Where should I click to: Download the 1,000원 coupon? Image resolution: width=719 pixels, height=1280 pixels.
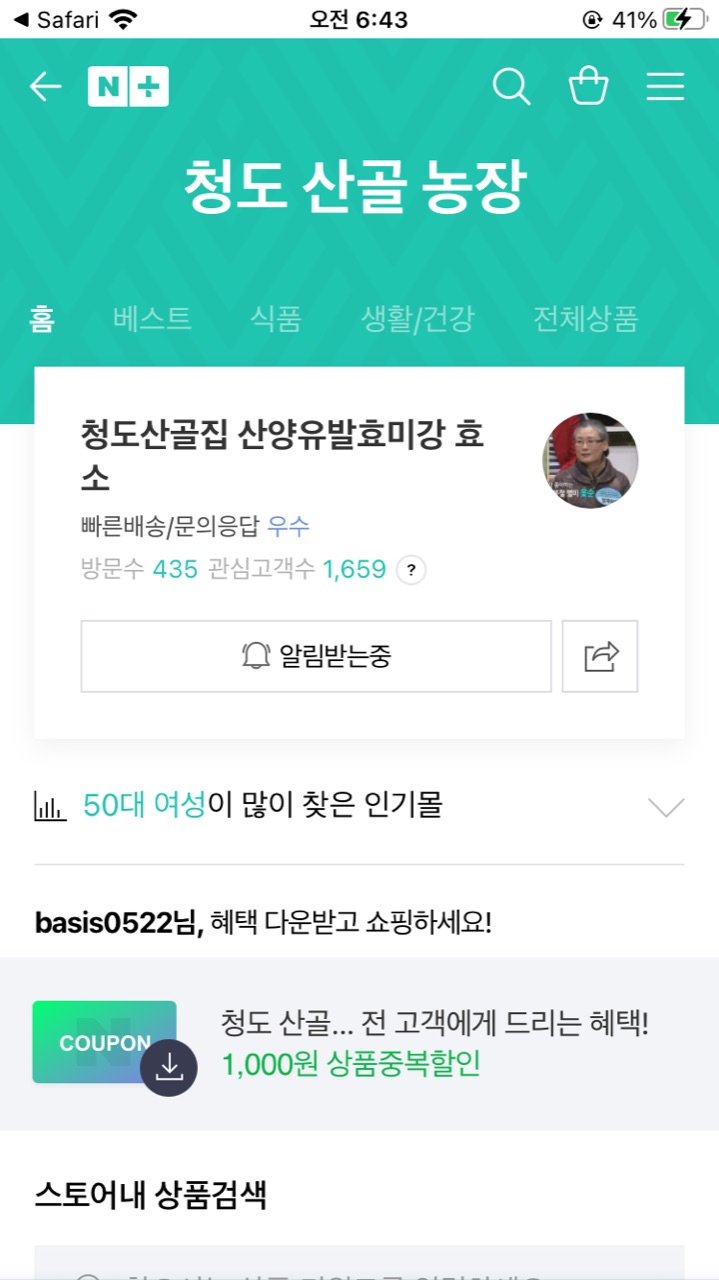[x=169, y=1067]
